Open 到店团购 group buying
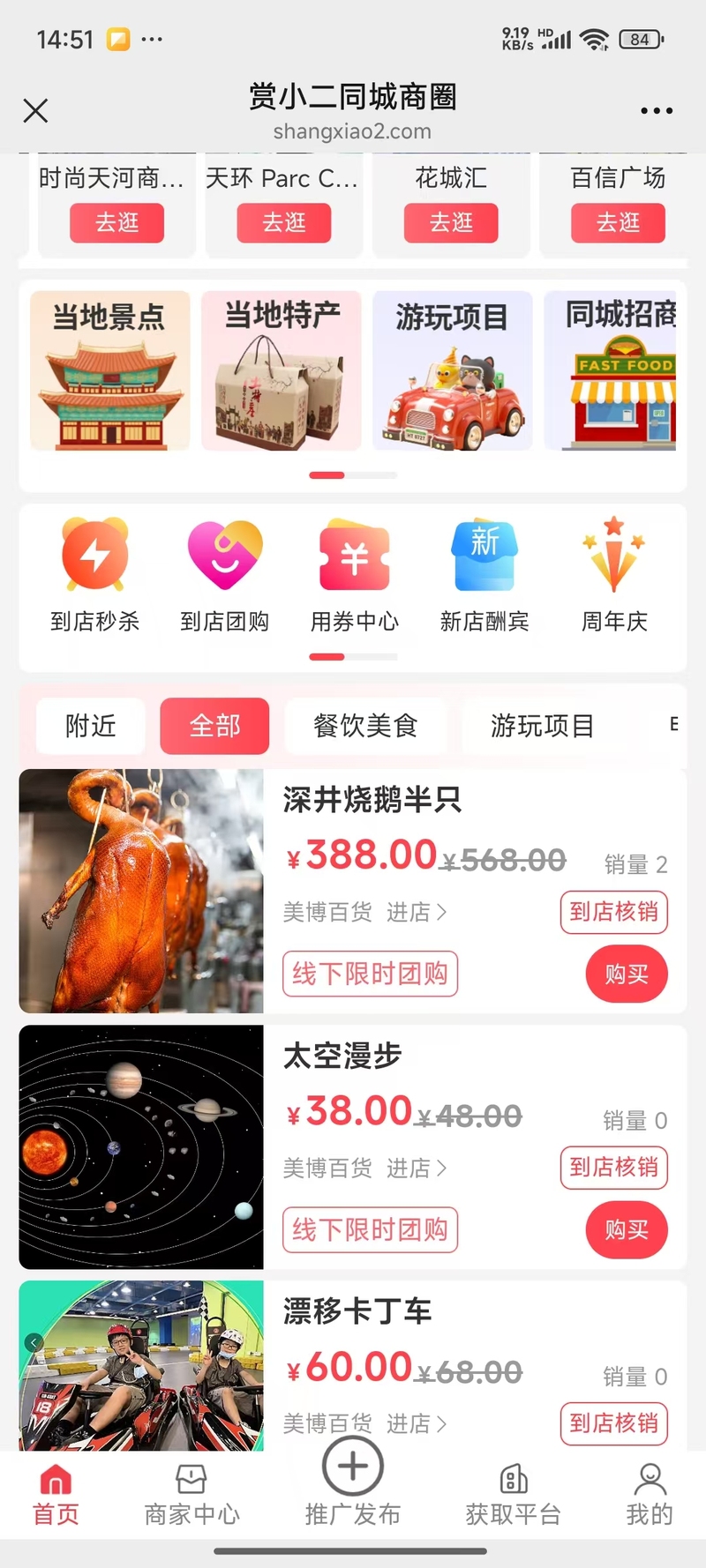The height and width of the screenshot is (1568, 706). coord(225,575)
